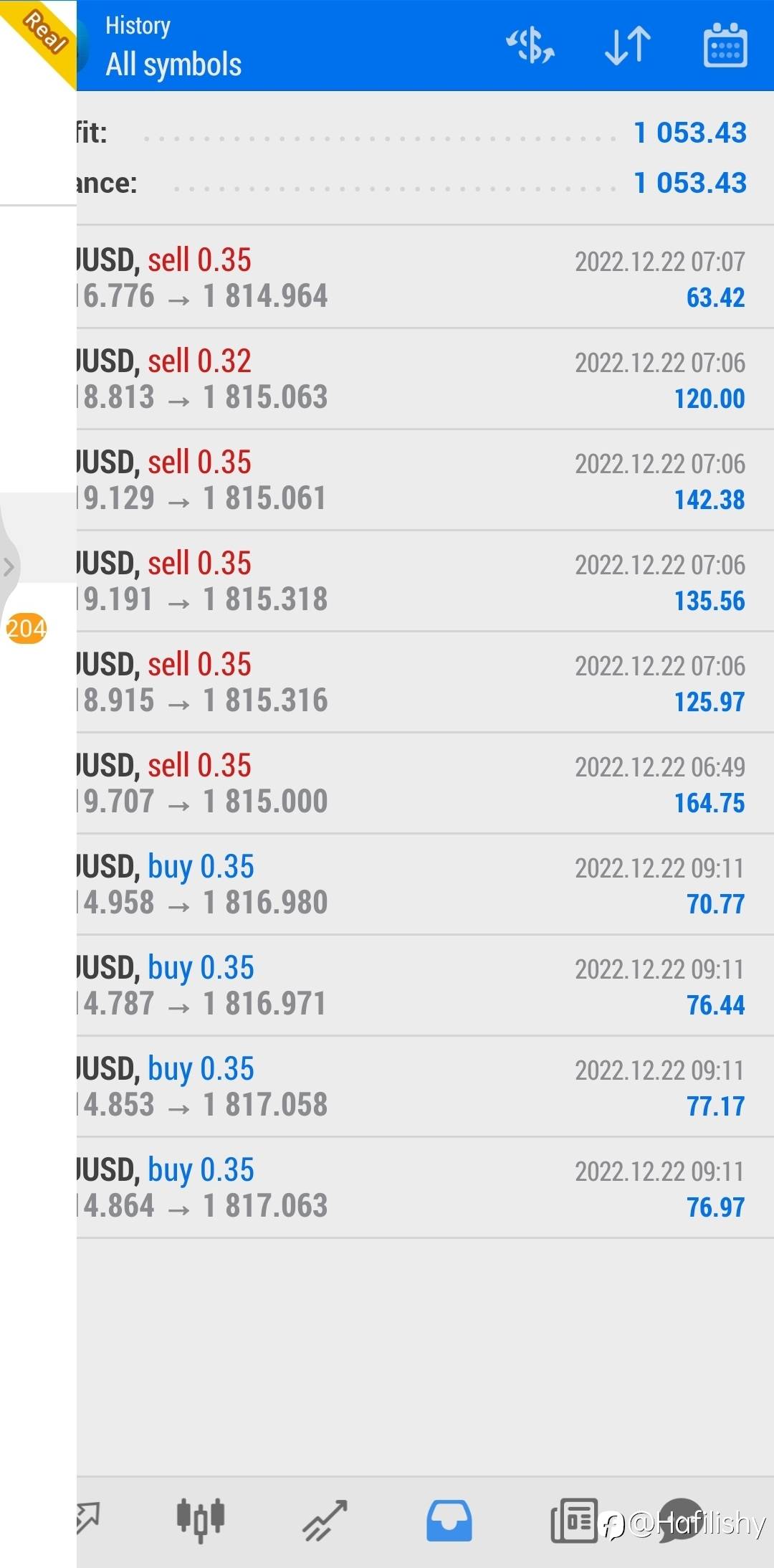Select the trade with profit 135.56
The width and height of the screenshot is (774, 1568).
[425, 581]
